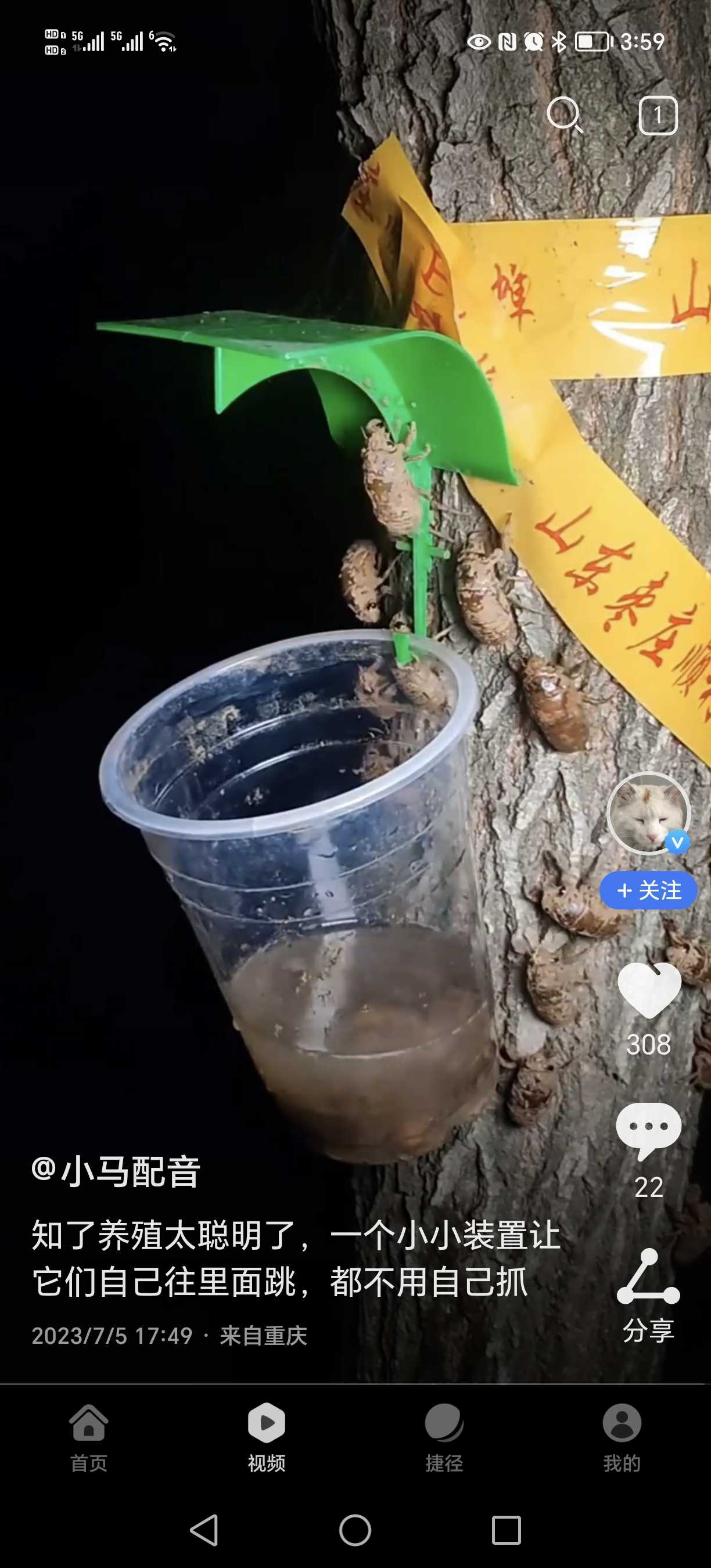Screen dimensions: 711x1568
Task: Follow the creator with 关注 button
Action: tap(648, 890)
